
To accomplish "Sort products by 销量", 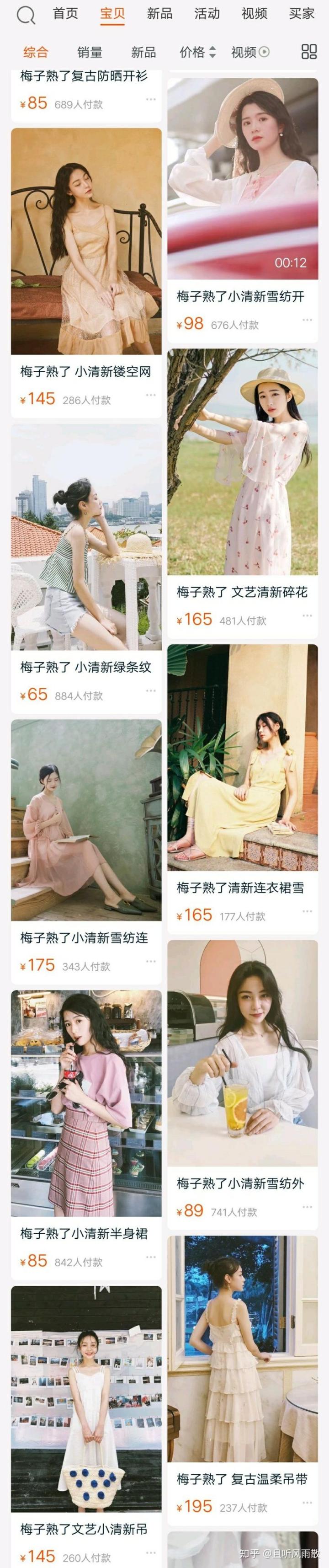I will tap(90, 52).
